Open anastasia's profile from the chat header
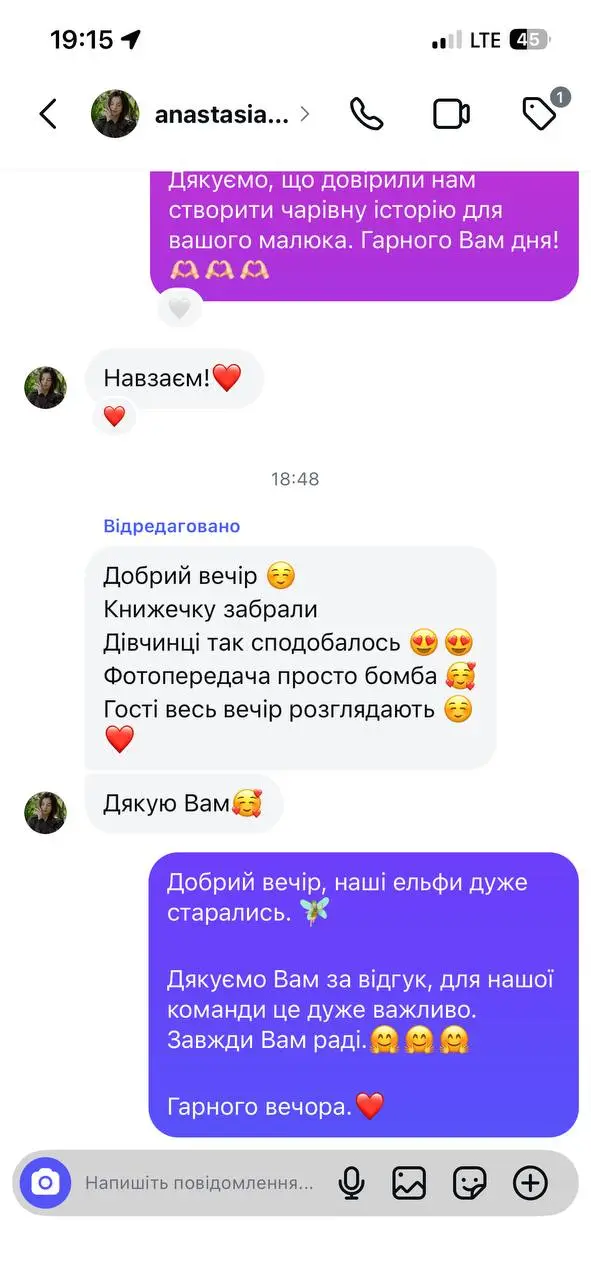 (200, 114)
